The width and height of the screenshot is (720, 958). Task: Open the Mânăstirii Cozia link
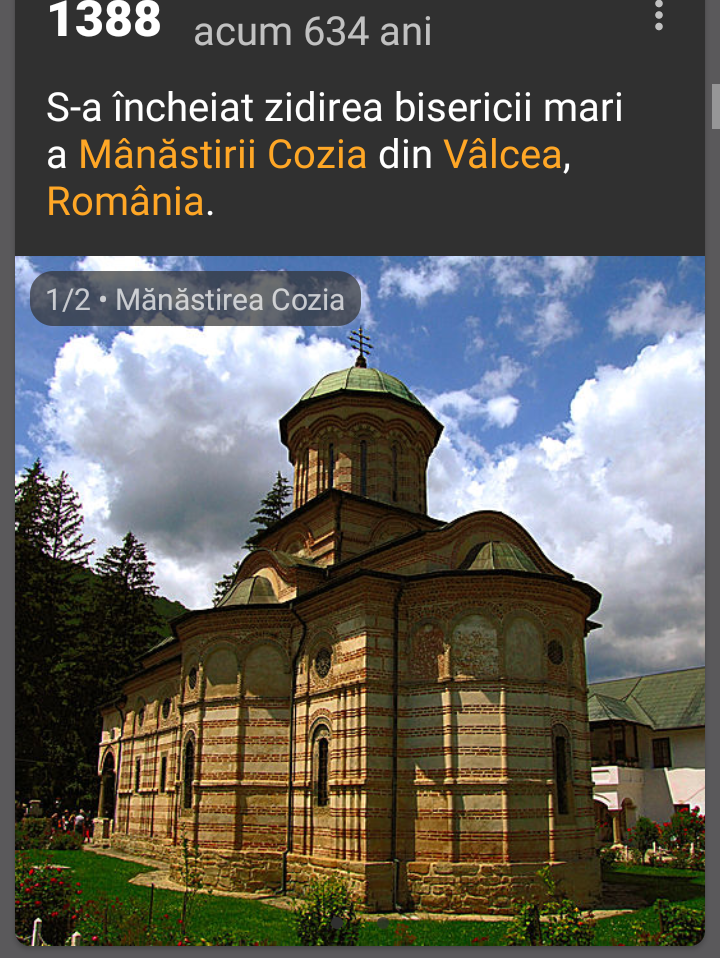click(x=222, y=155)
